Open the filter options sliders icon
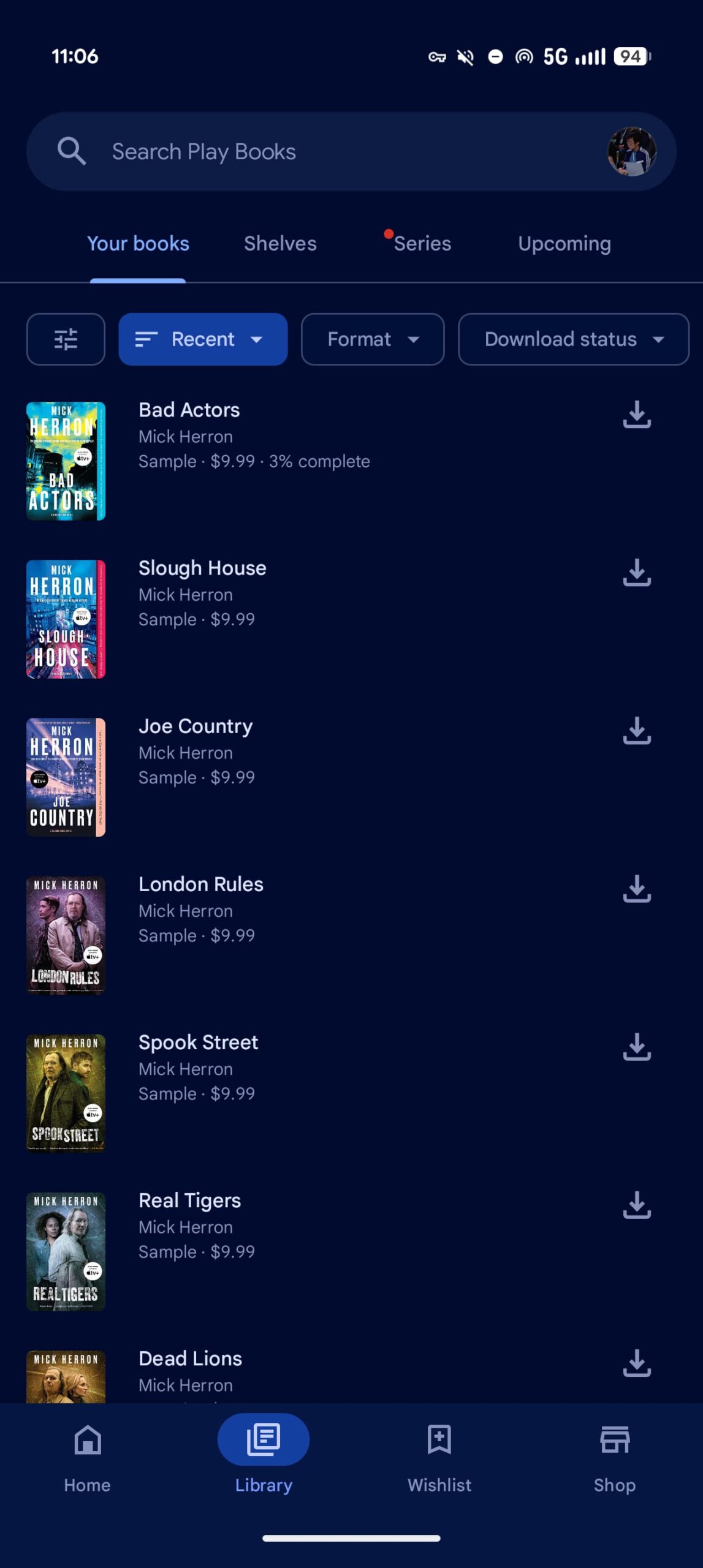Image resolution: width=703 pixels, height=1568 pixels. tap(66, 339)
